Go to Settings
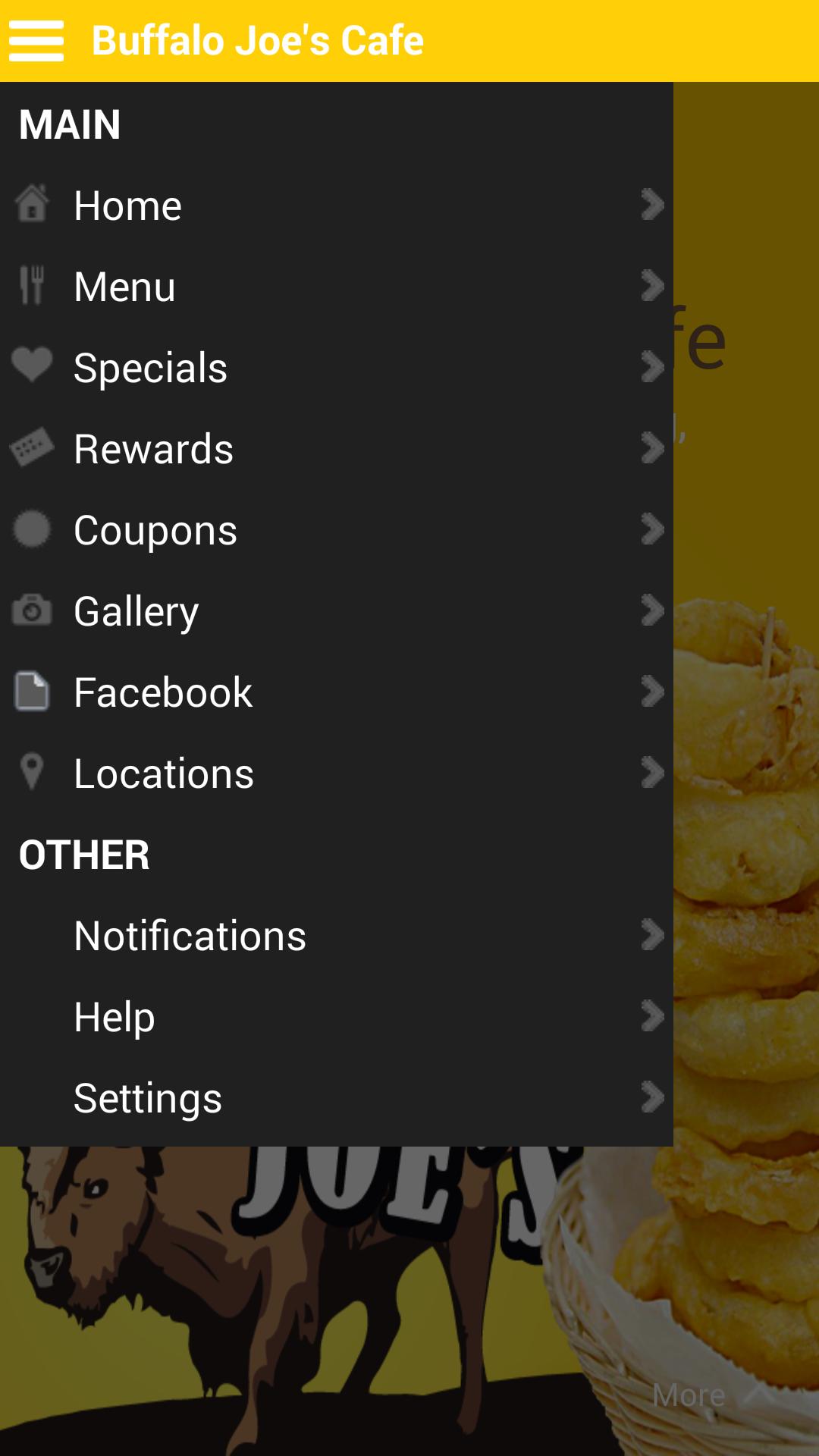Viewport: 819px width, 1456px height. tap(334, 1098)
